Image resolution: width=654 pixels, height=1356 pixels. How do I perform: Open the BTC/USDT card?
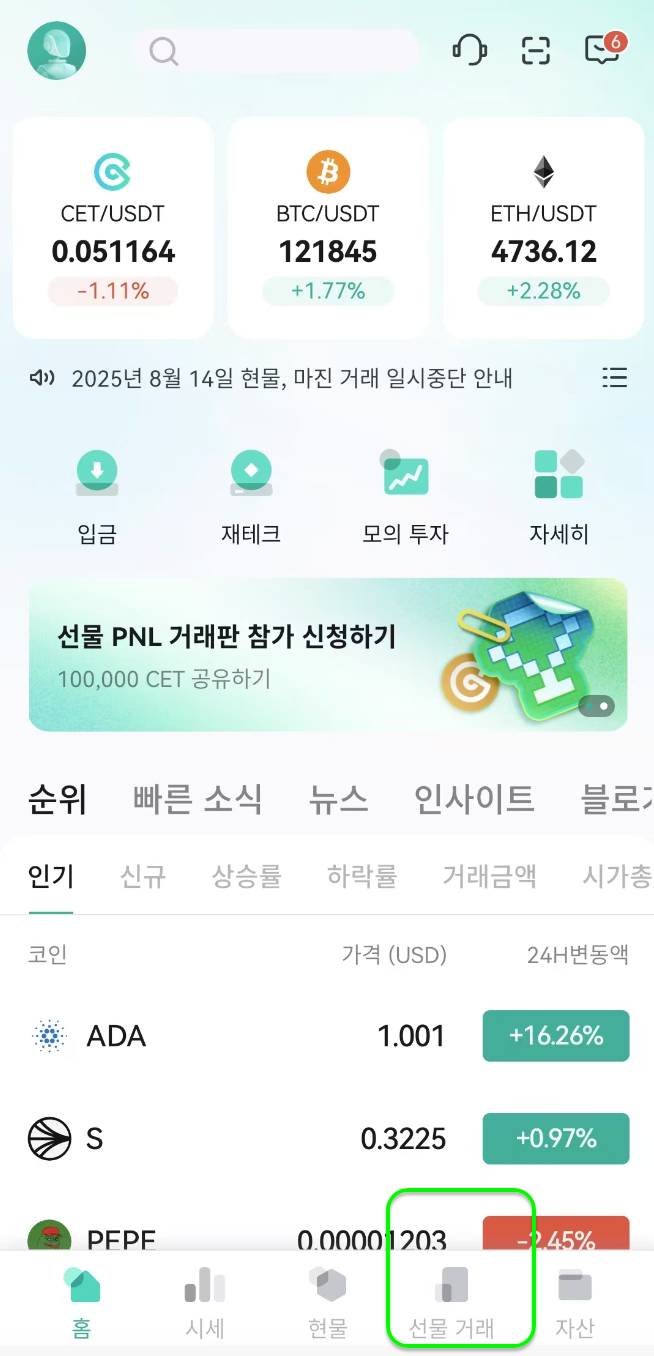tap(328, 228)
